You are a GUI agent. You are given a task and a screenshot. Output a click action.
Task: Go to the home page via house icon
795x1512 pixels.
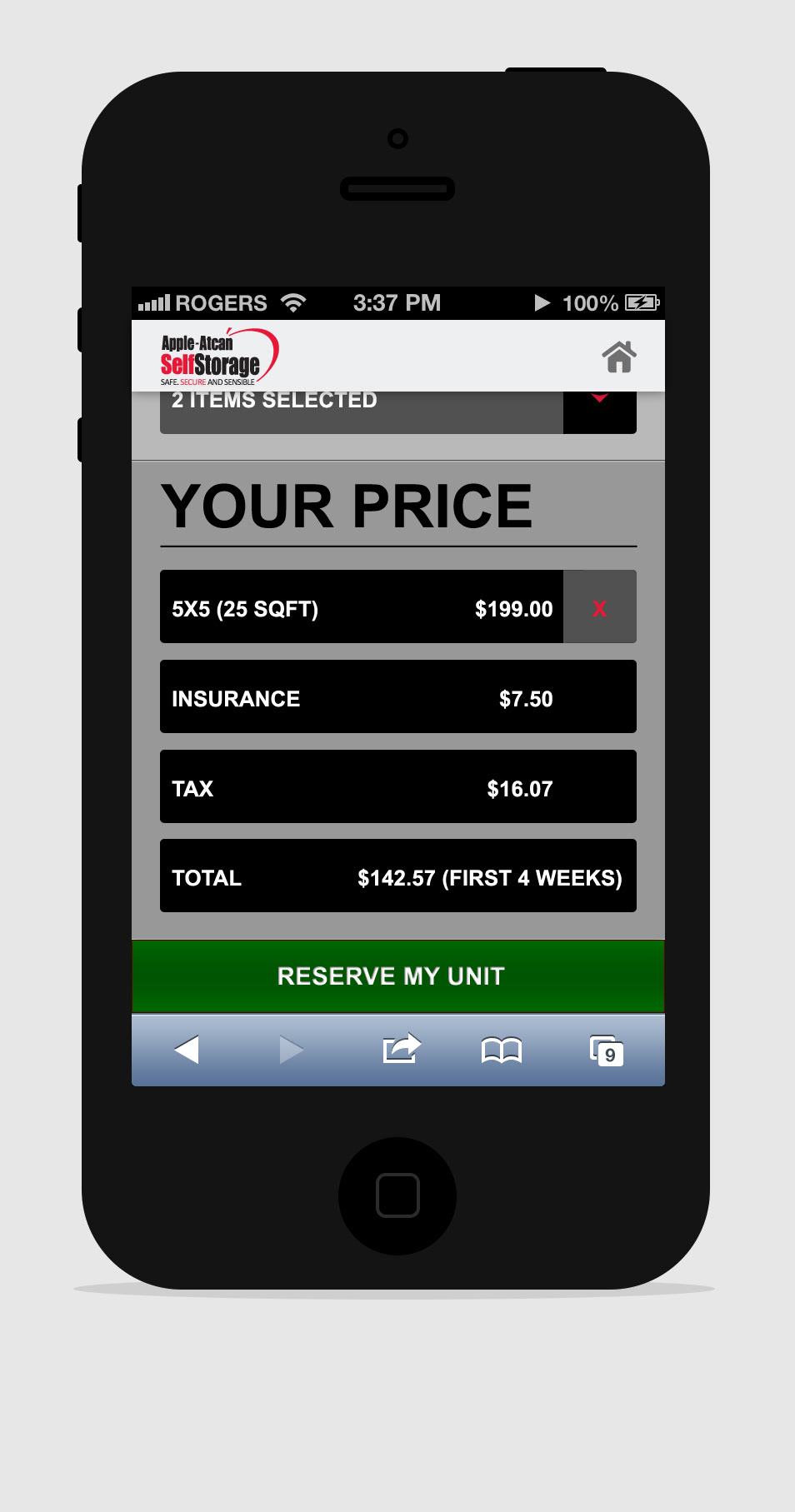point(619,357)
